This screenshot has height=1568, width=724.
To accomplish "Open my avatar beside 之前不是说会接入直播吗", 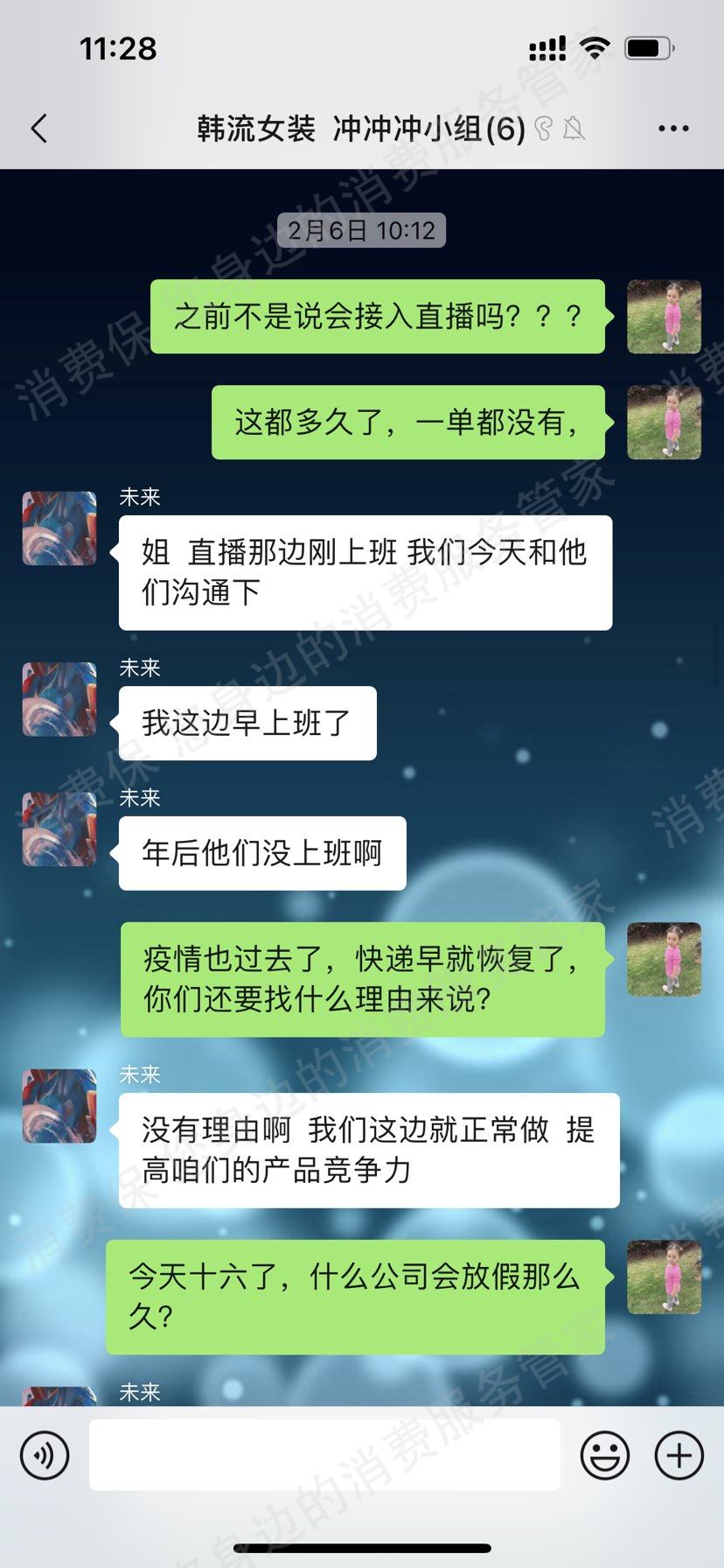I will 664,317.
